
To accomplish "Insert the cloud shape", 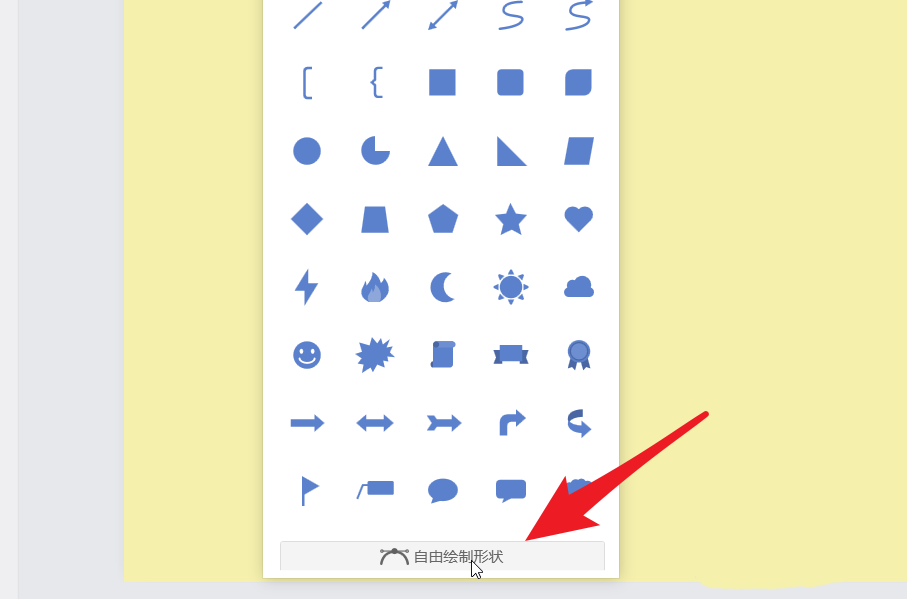I will pos(579,287).
